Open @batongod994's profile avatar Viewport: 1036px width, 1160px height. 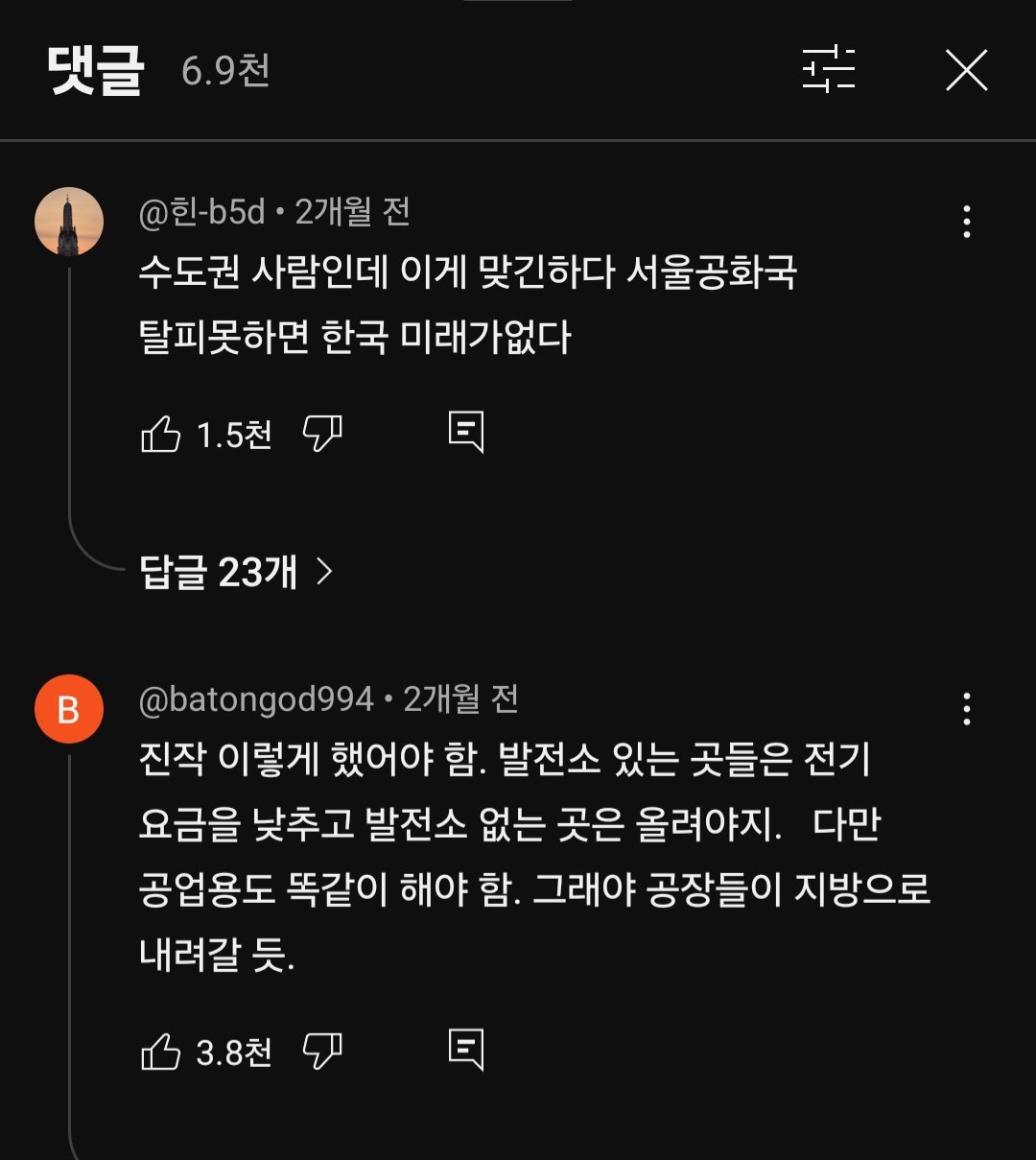pos(69,709)
